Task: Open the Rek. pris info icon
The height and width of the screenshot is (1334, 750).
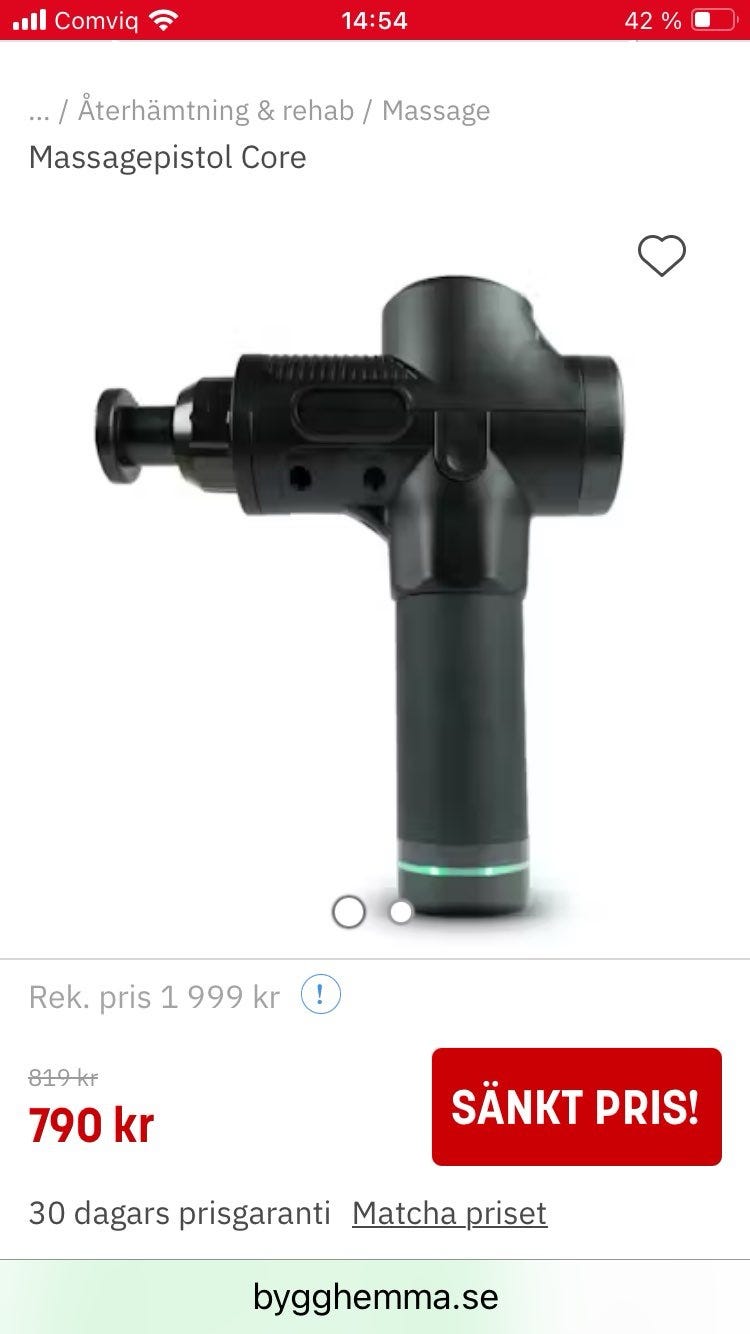Action: point(321,995)
